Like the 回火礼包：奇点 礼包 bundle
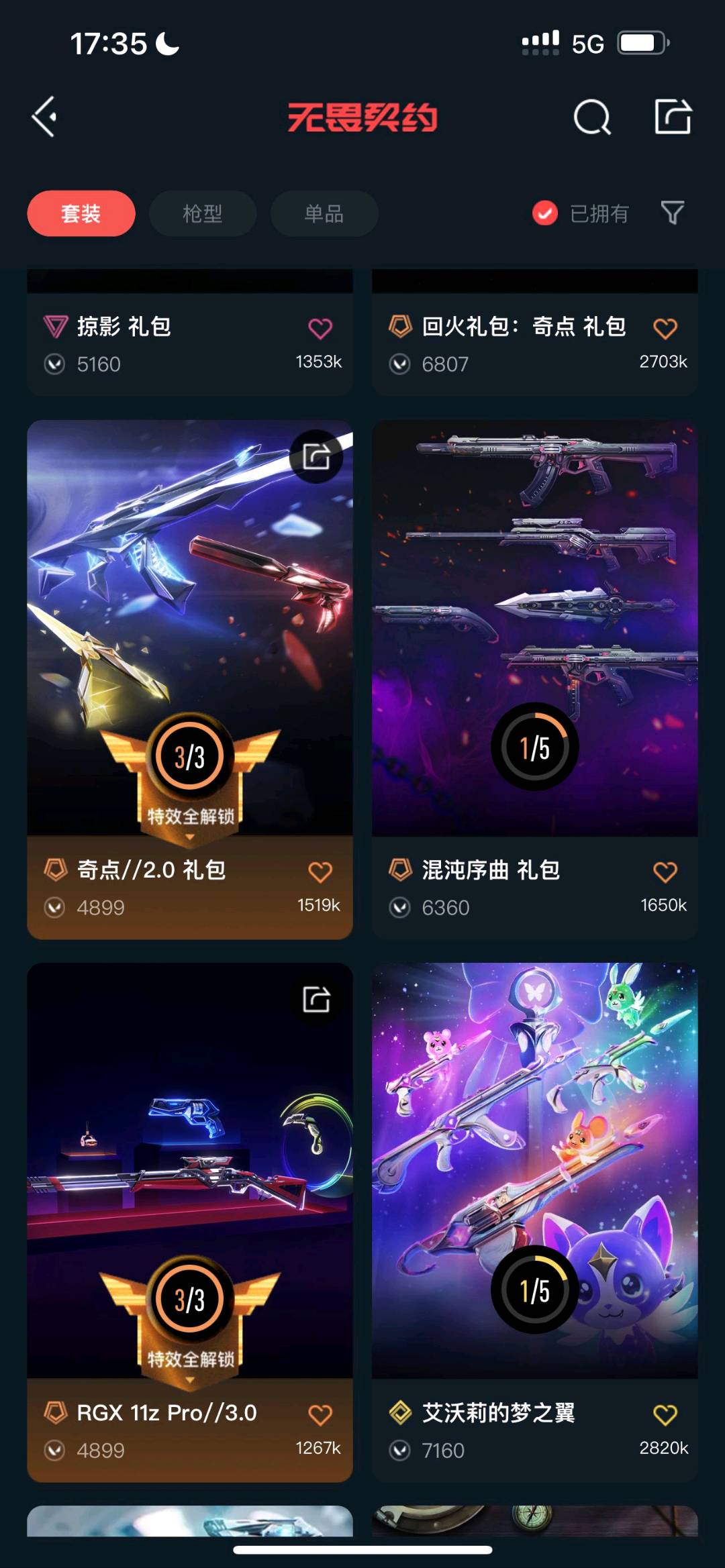Image resolution: width=725 pixels, height=1568 pixels. click(665, 329)
